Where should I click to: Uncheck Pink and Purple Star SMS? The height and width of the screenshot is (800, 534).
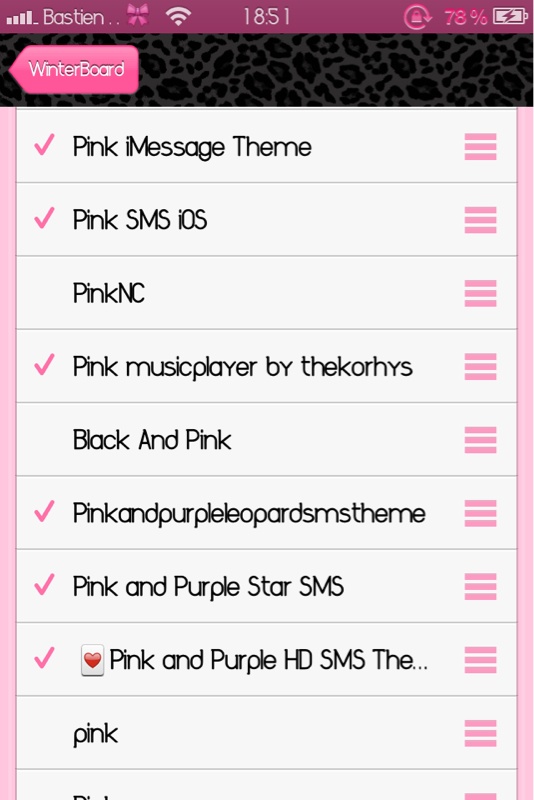tap(266, 586)
